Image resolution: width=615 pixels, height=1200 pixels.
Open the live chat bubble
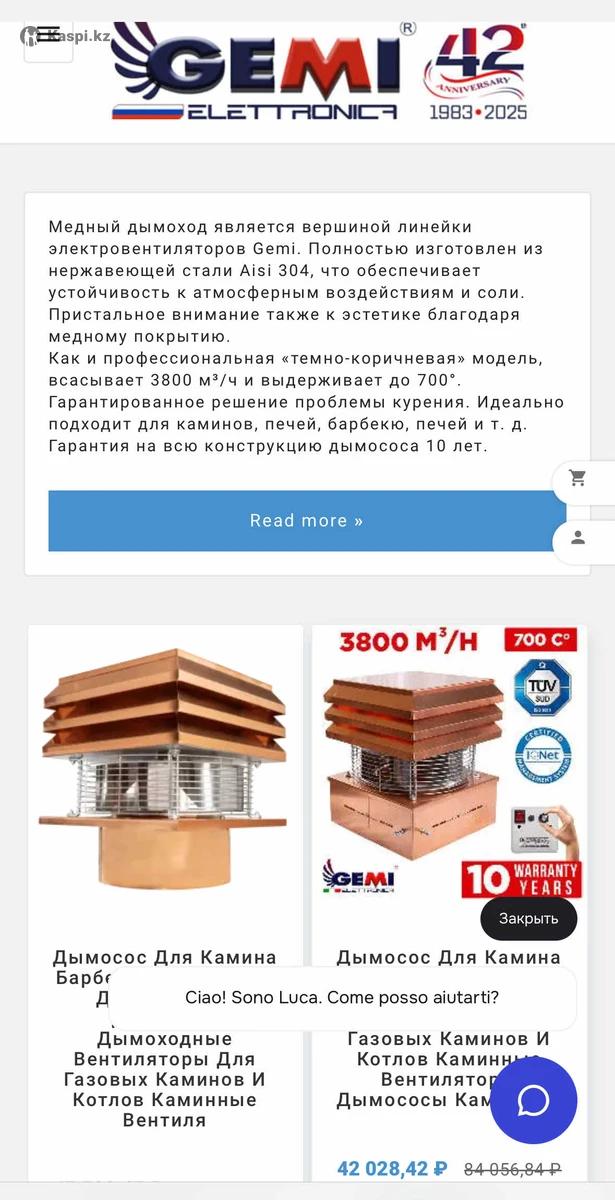pos(533,1100)
